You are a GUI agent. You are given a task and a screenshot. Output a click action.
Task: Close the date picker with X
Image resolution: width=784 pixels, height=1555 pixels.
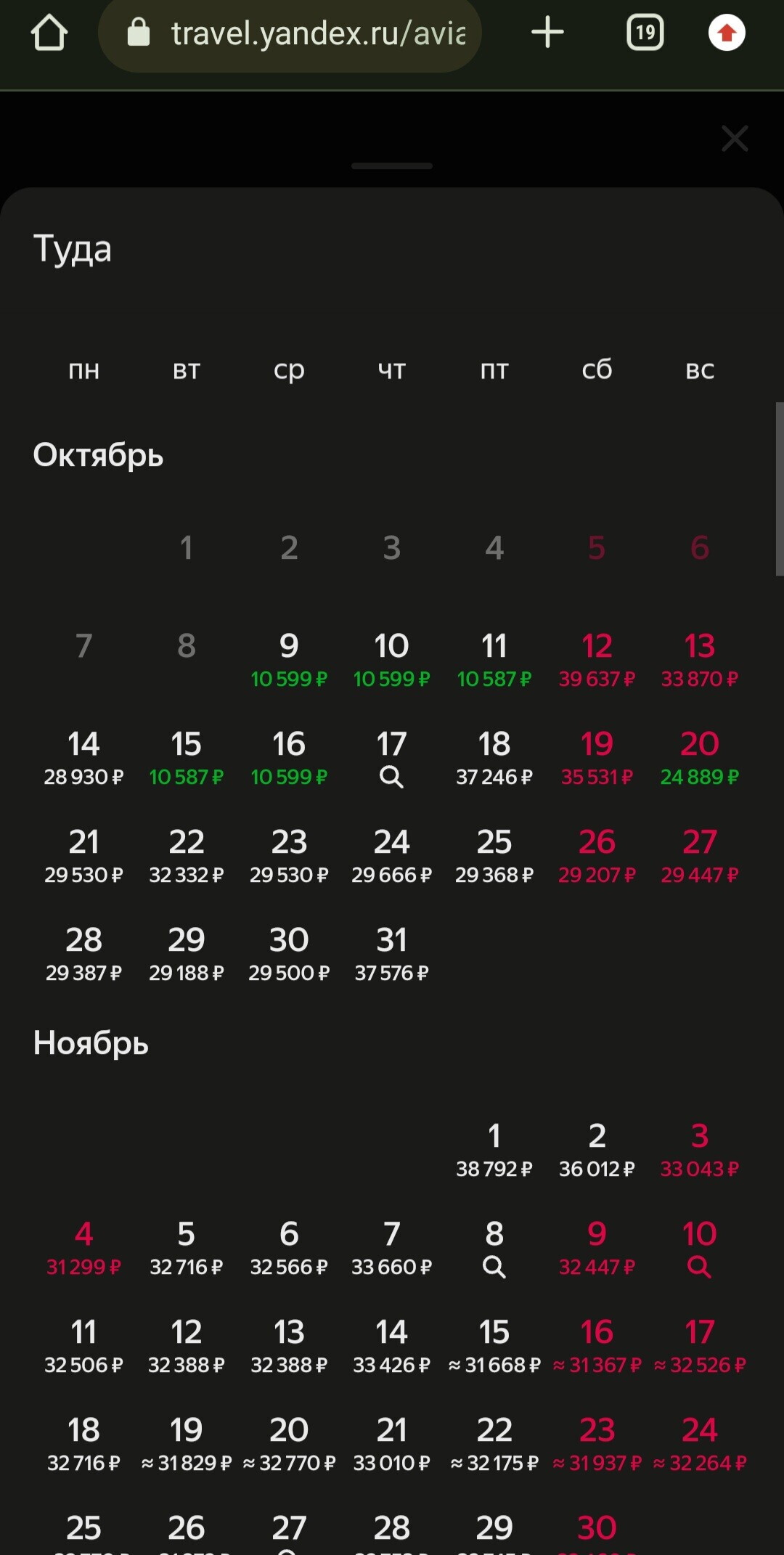735,138
